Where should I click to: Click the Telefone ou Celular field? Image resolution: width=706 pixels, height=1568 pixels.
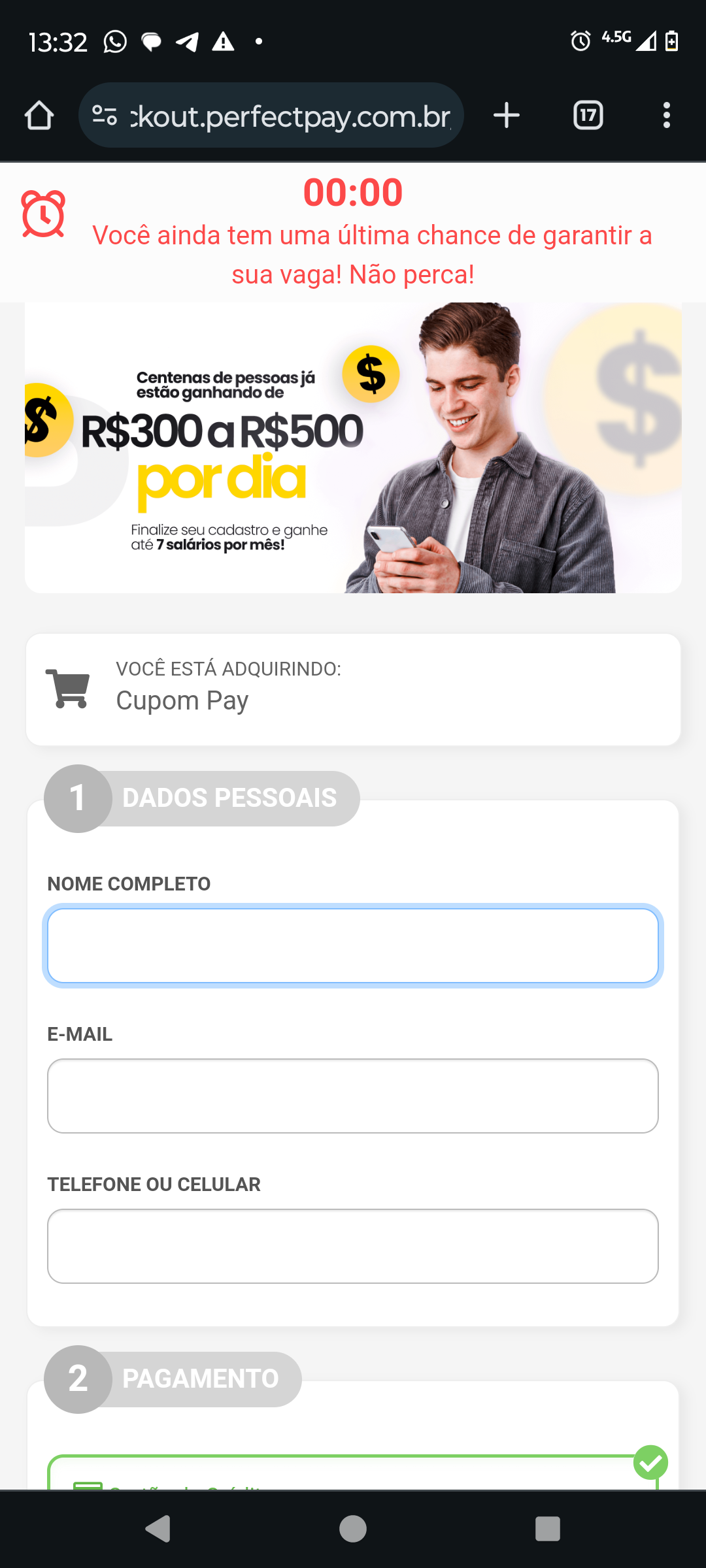click(x=353, y=1246)
